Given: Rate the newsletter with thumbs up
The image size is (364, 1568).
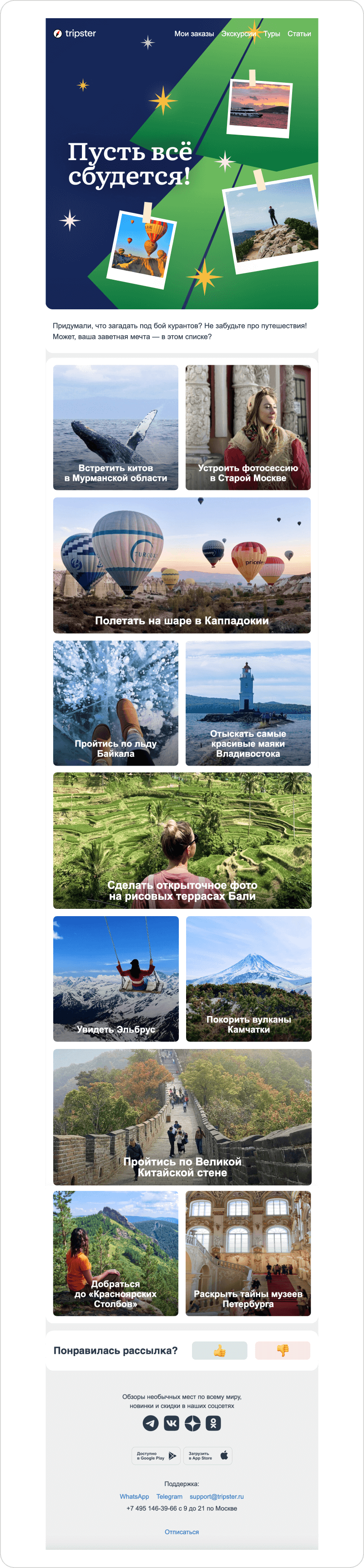Looking at the screenshot, I should tap(220, 1351).
